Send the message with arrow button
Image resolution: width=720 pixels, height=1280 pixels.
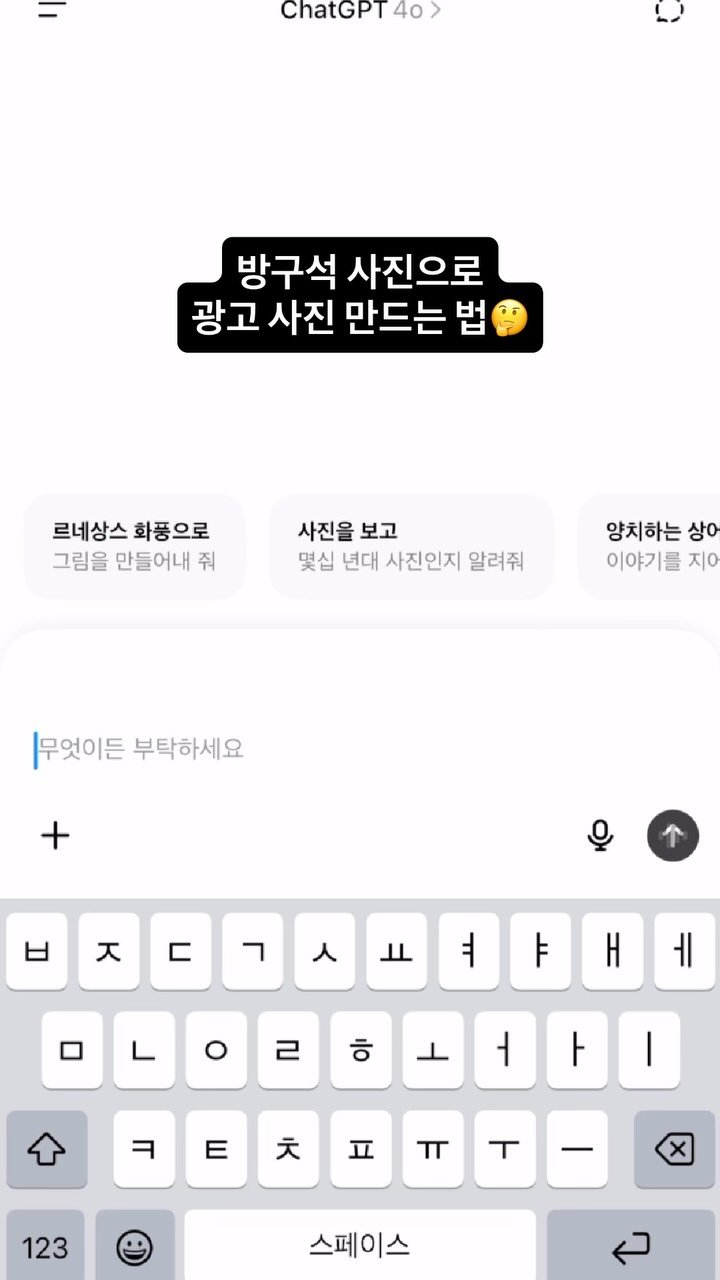point(672,835)
